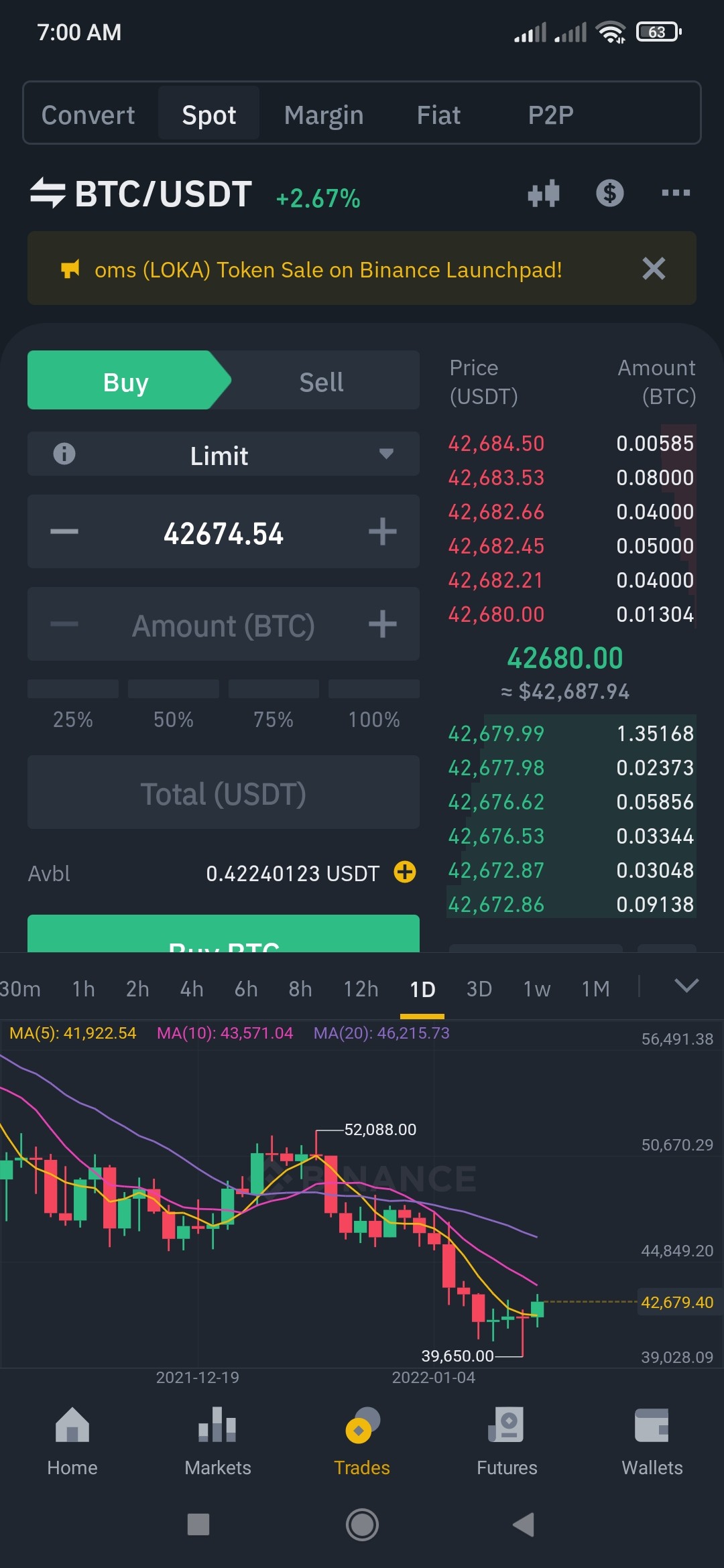Focus the Amount (BTC) field
The height and width of the screenshot is (1568, 724).
(x=223, y=625)
